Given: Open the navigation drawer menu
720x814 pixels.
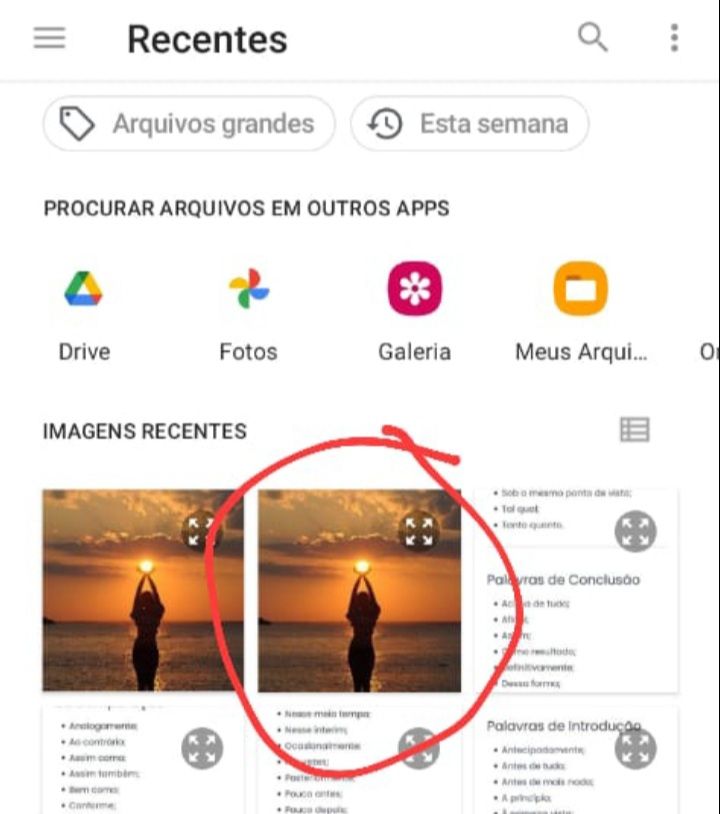Looking at the screenshot, I should coord(49,38).
